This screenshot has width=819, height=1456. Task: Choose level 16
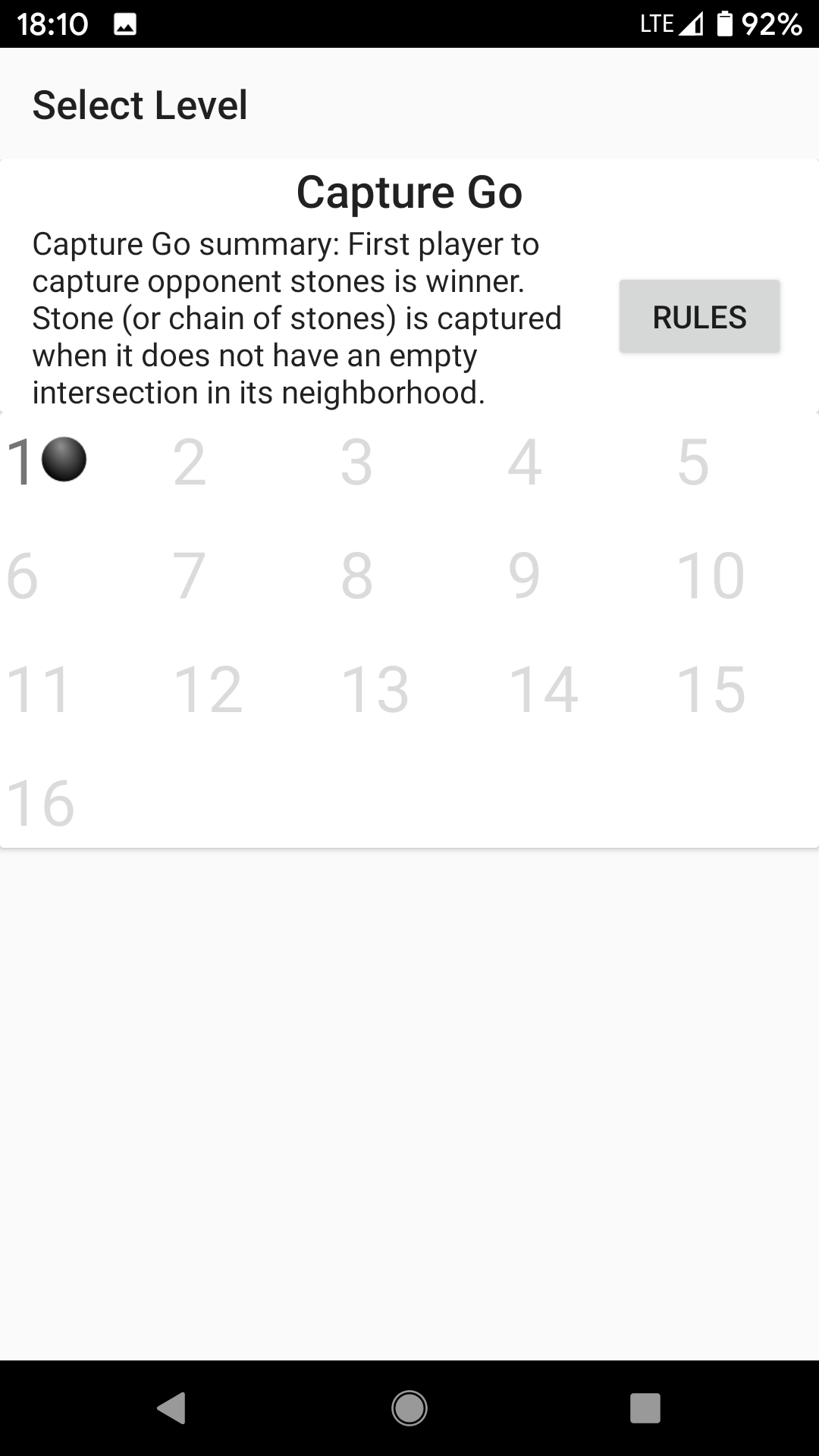pyautogui.click(x=40, y=803)
